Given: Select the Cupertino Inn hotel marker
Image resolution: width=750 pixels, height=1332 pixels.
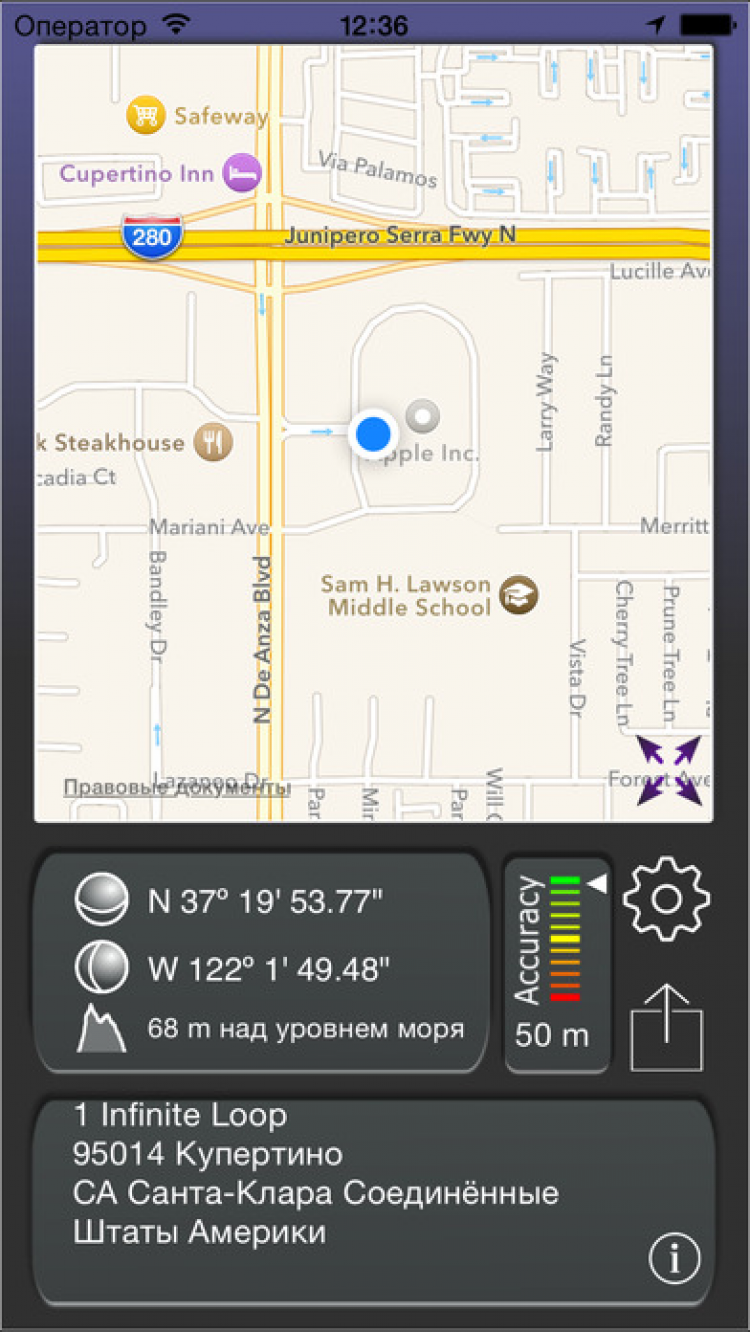Looking at the screenshot, I should (242, 174).
